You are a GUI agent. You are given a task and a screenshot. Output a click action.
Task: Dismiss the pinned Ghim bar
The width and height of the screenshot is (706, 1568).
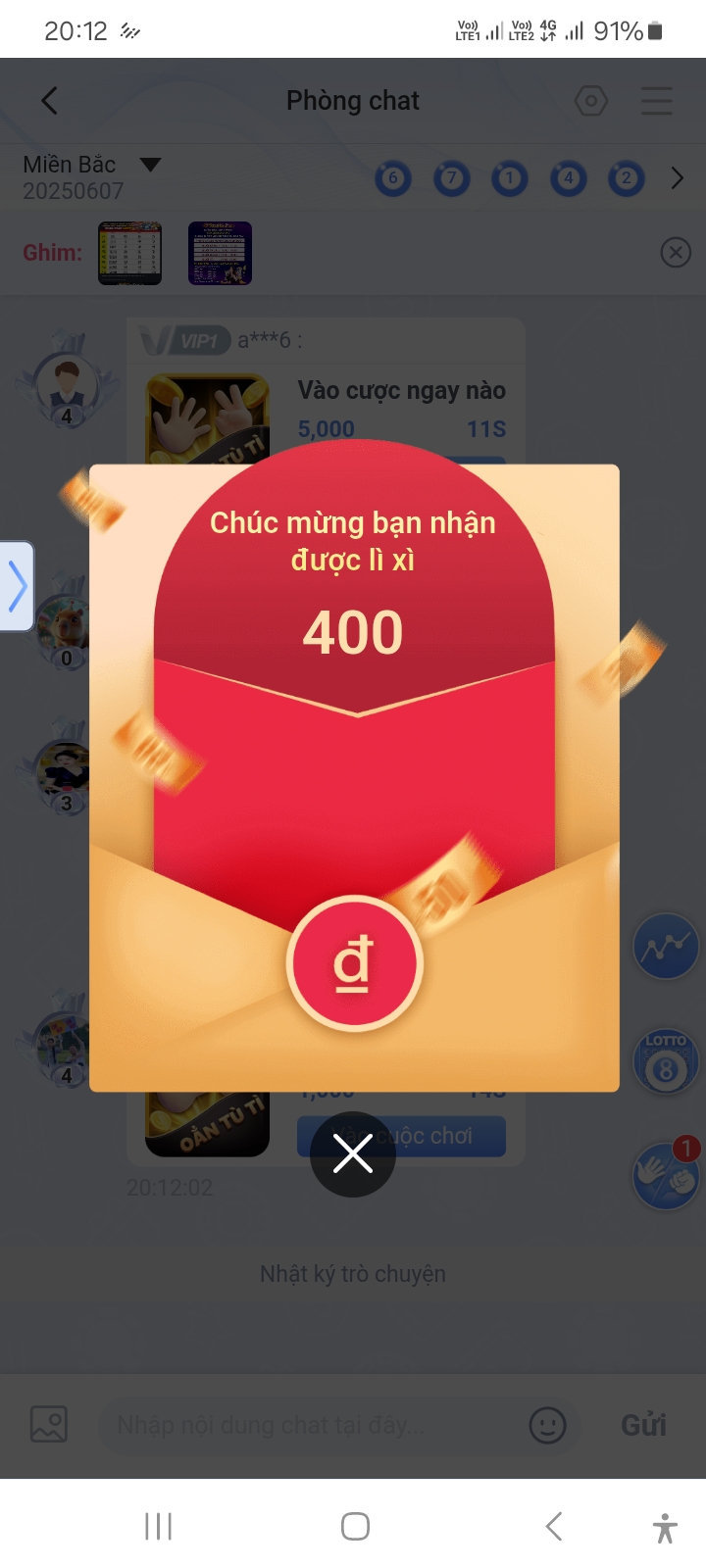(676, 253)
